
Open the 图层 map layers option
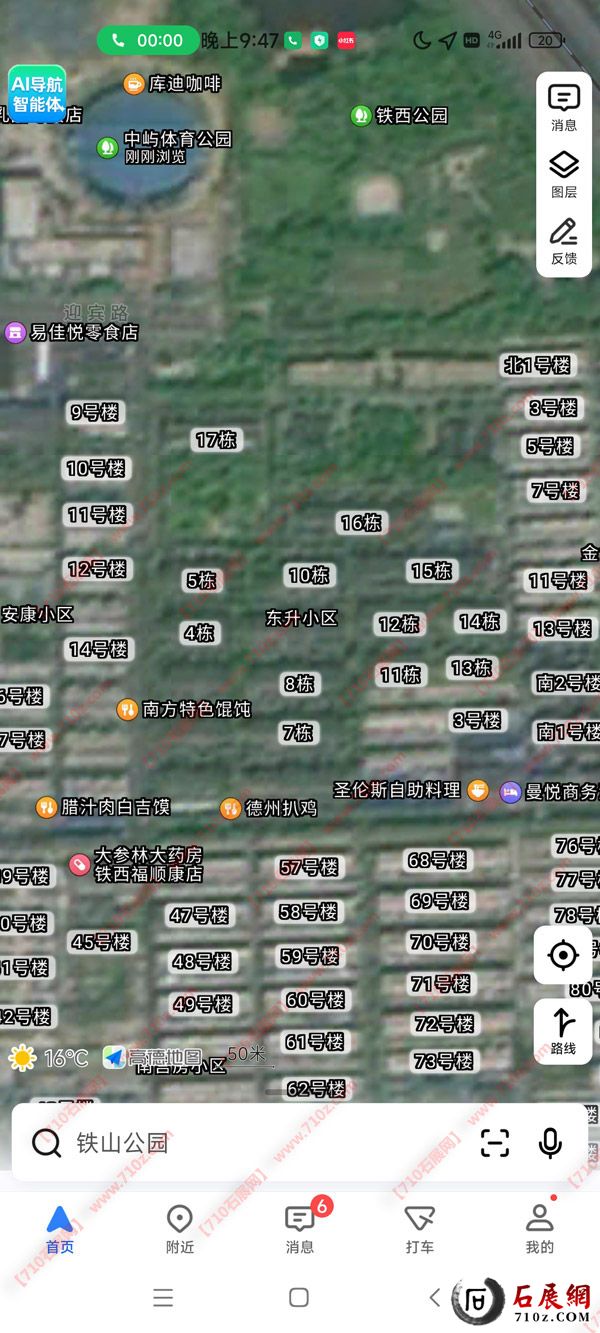click(x=564, y=174)
